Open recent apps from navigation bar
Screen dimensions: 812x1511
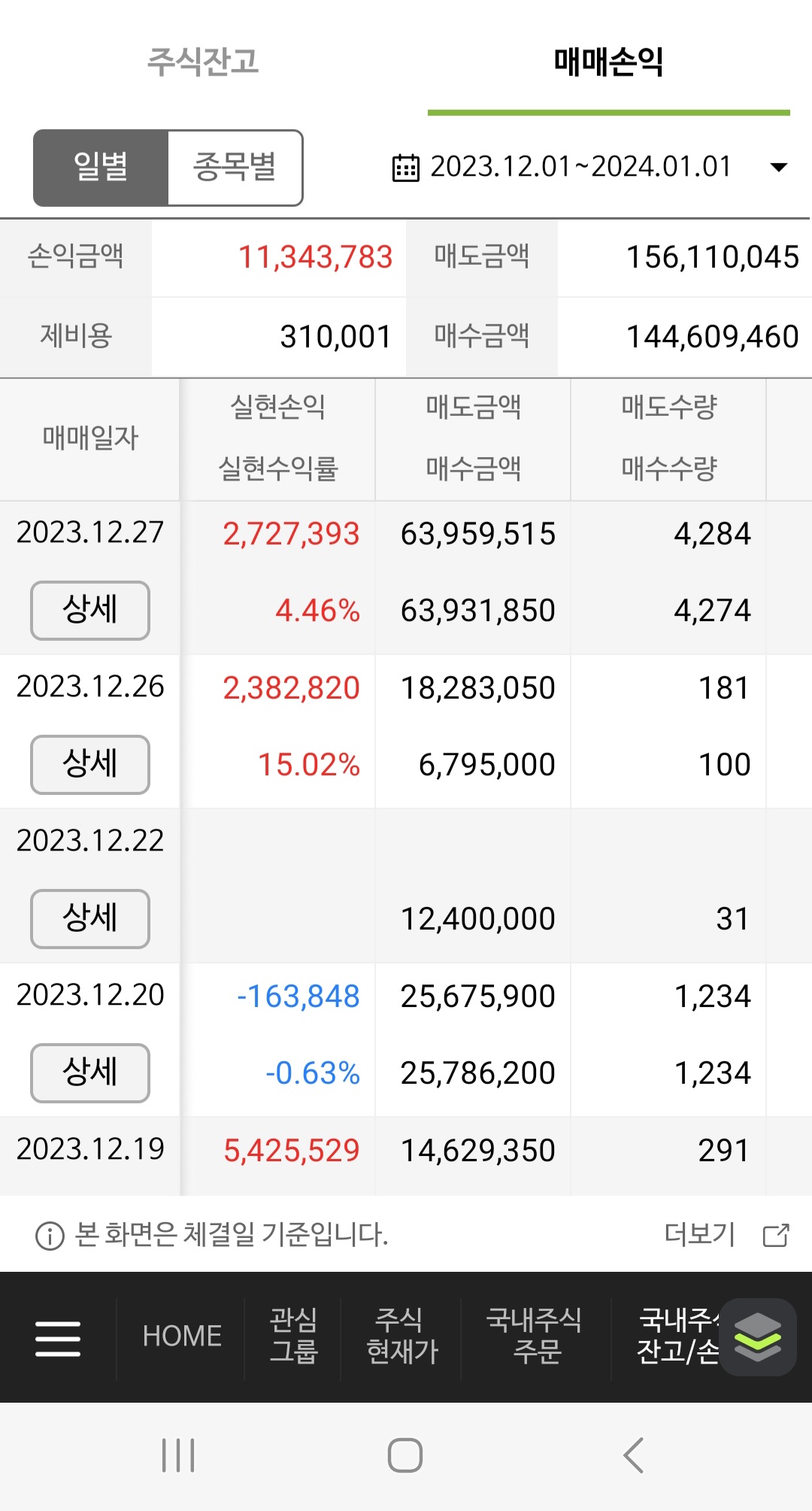(x=178, y=1455)
